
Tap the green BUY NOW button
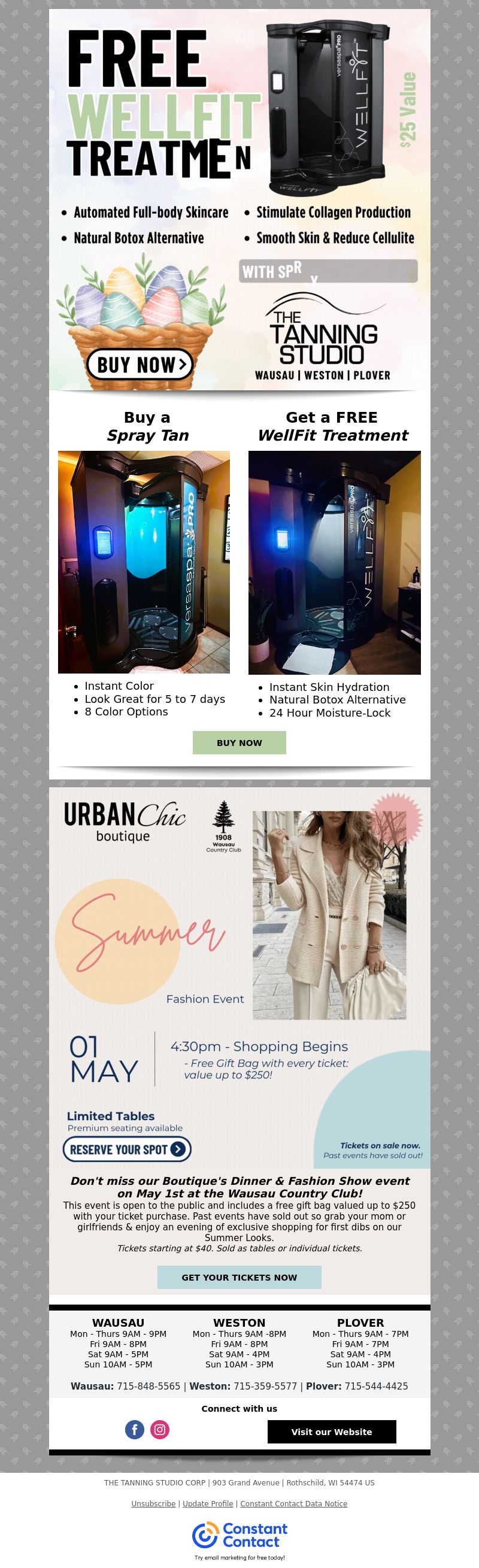(239, 742)
